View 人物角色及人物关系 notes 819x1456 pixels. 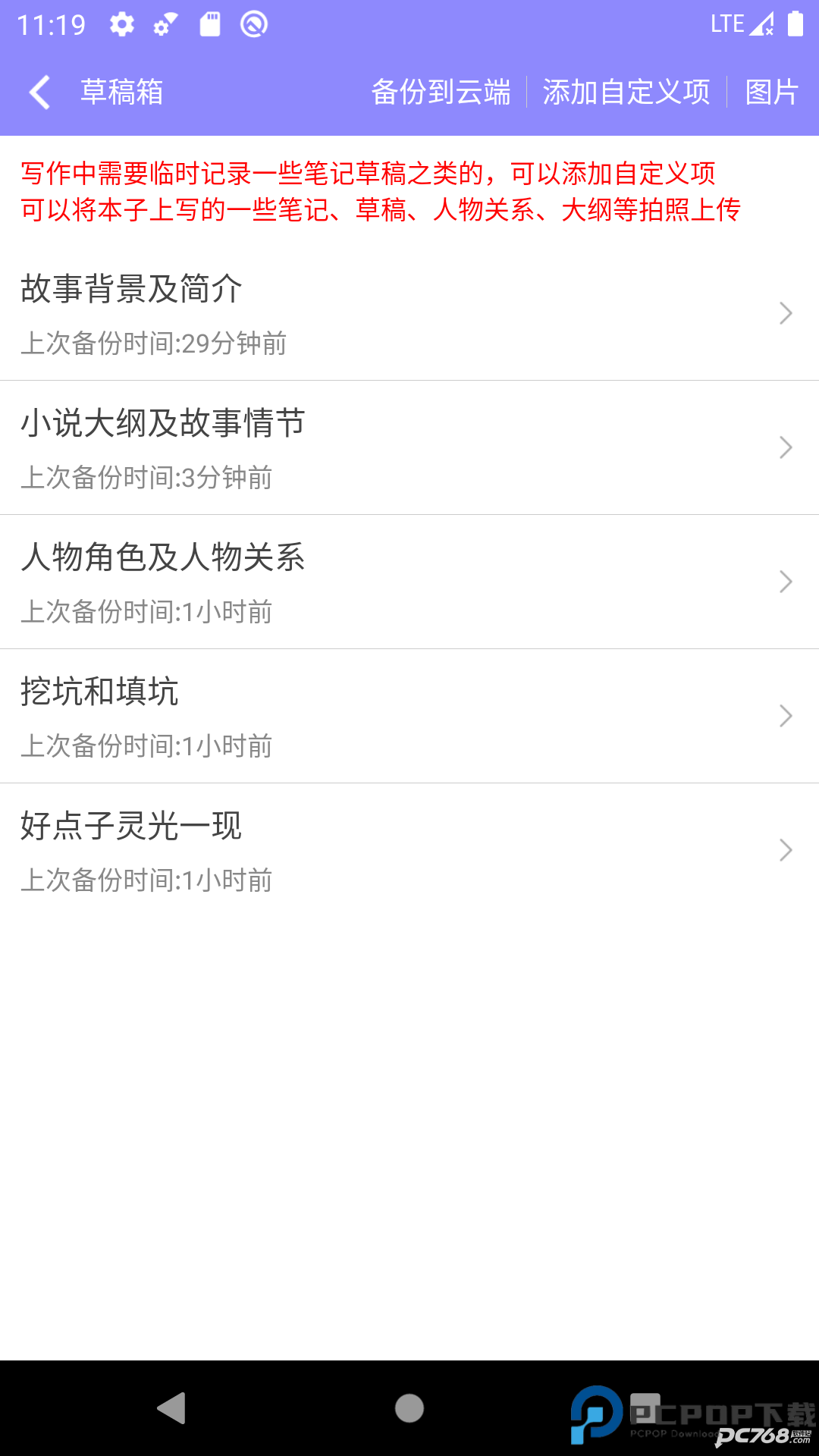coord(409,582)
